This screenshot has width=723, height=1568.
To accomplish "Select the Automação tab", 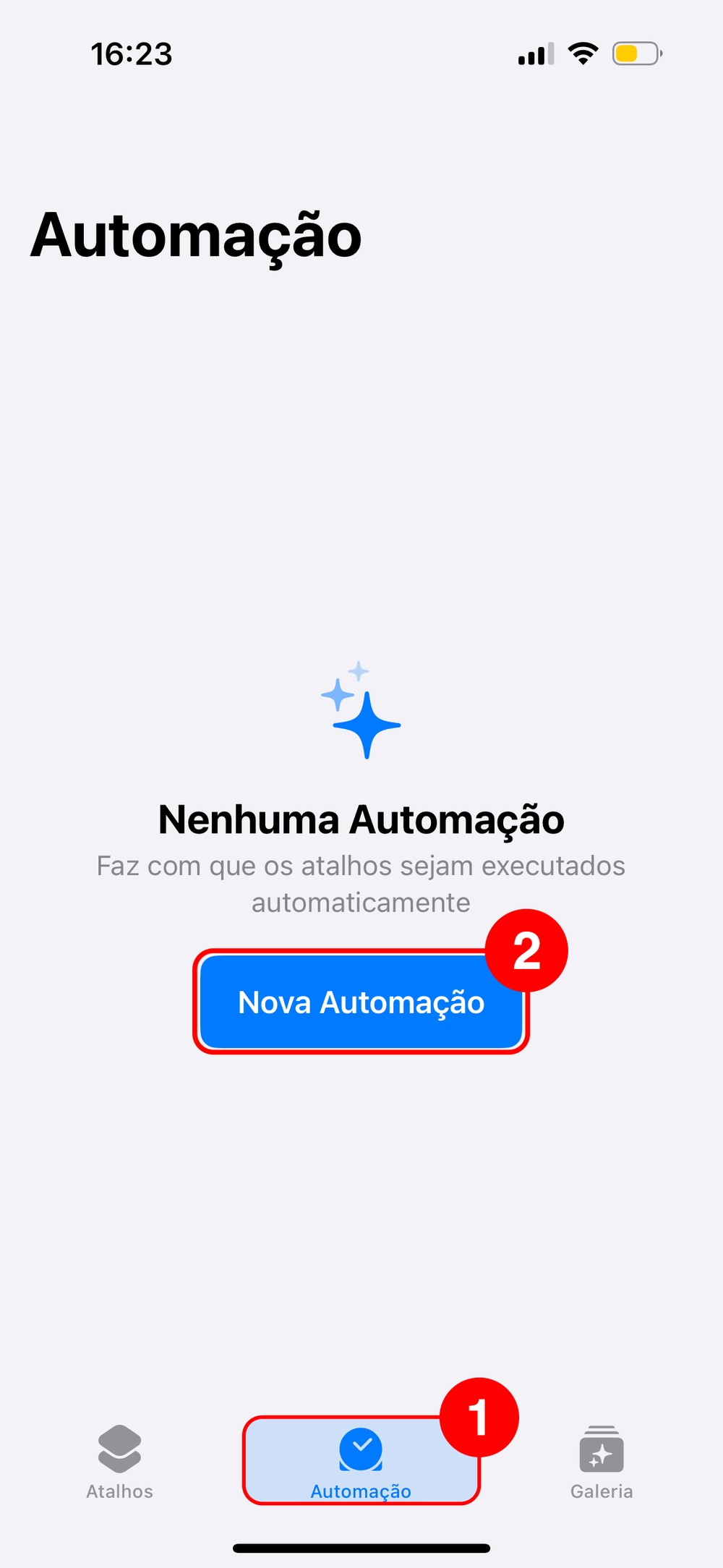I will click(361, 1461).
